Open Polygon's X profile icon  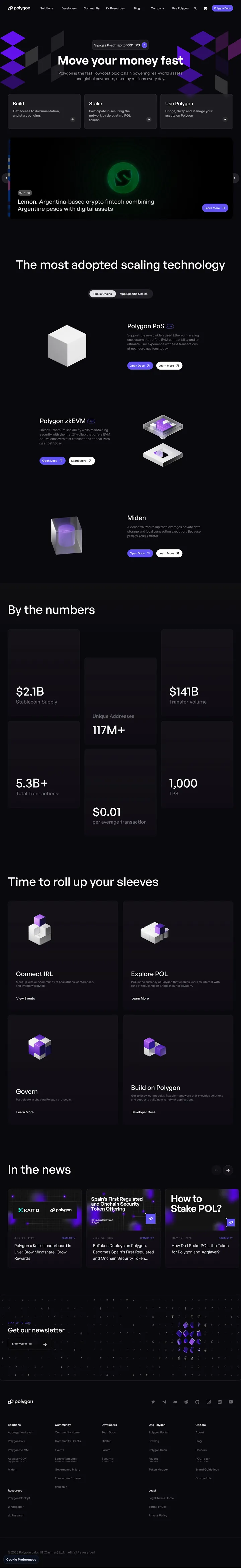(195, 8)
